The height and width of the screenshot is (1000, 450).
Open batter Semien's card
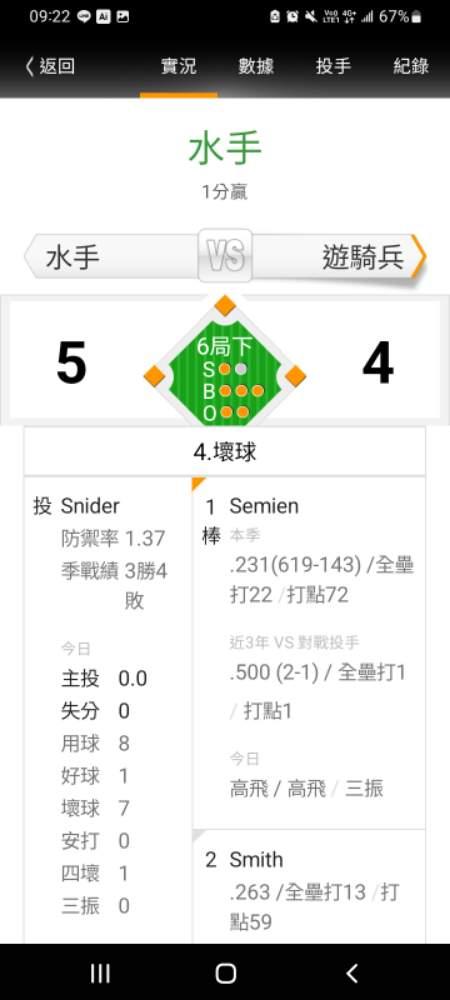pyautogui.click(x=309, y=652)
